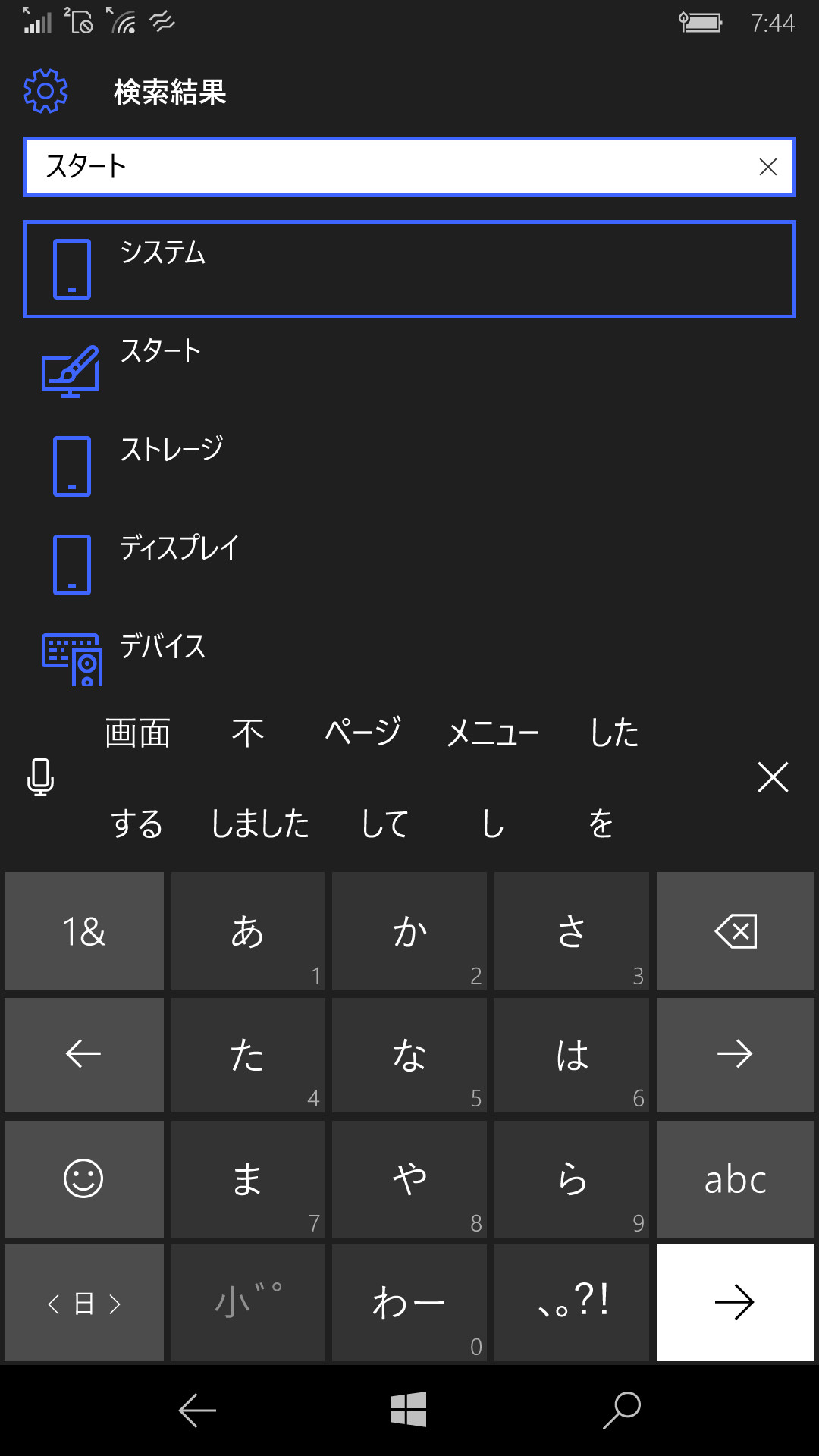The height and width of the screenshot is (1456, 819).
Task: Tap the smiley emoji key
Action: [x=83, y=1178]
